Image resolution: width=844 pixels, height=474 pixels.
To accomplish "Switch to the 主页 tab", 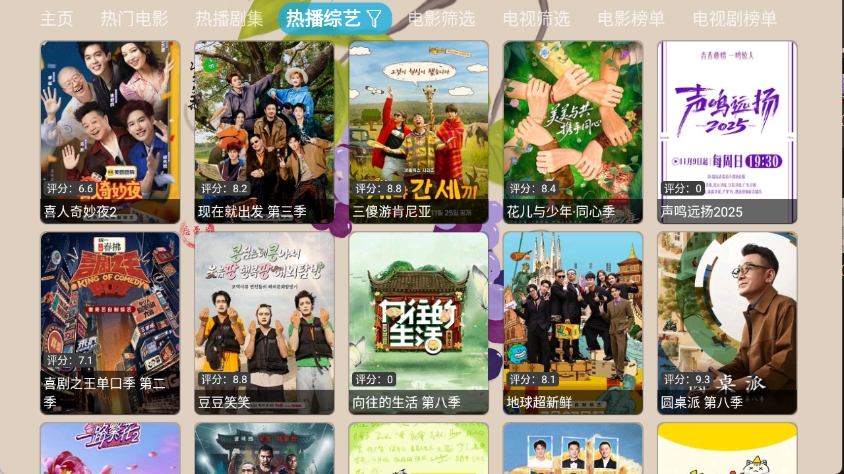I will tap(56, 19).
